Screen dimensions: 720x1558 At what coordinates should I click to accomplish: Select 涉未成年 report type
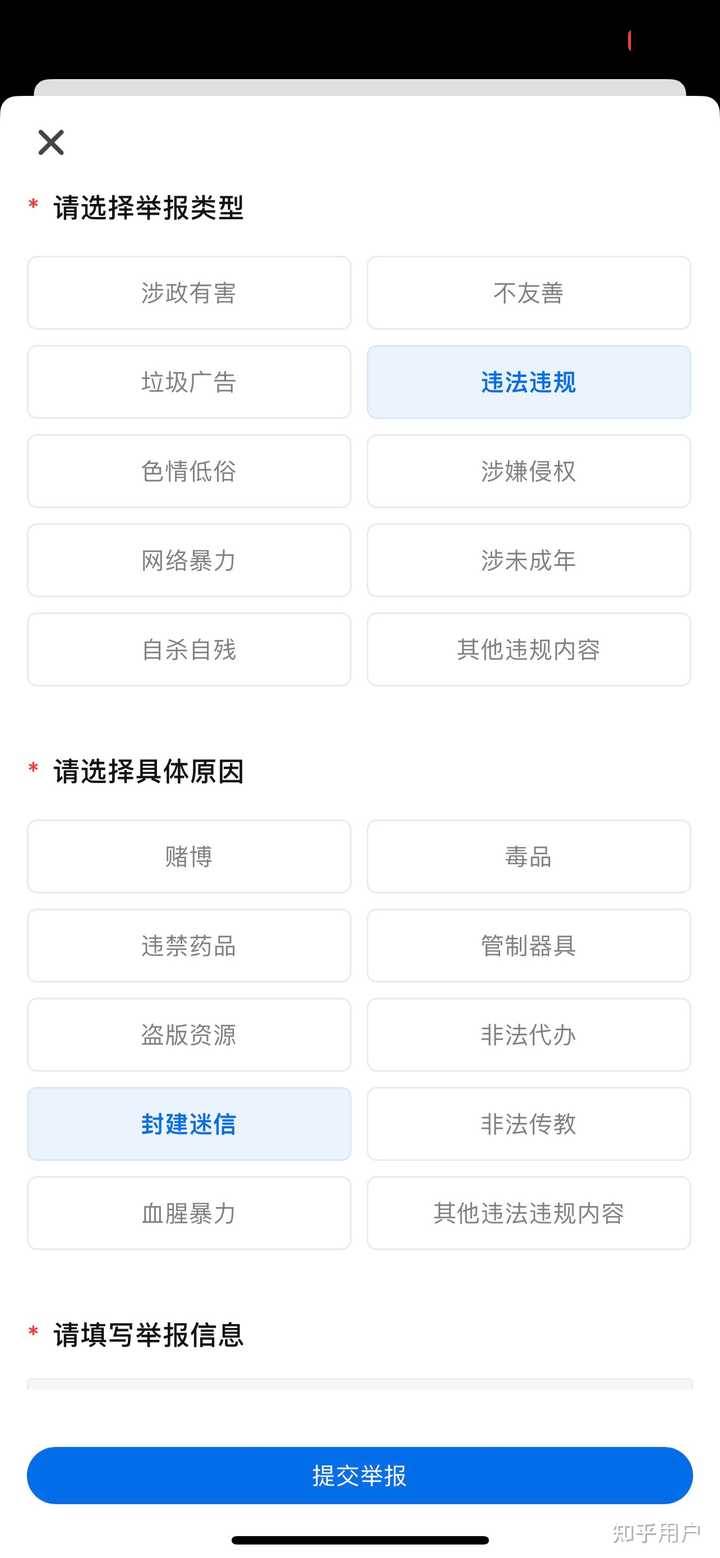tap(528, 560)
